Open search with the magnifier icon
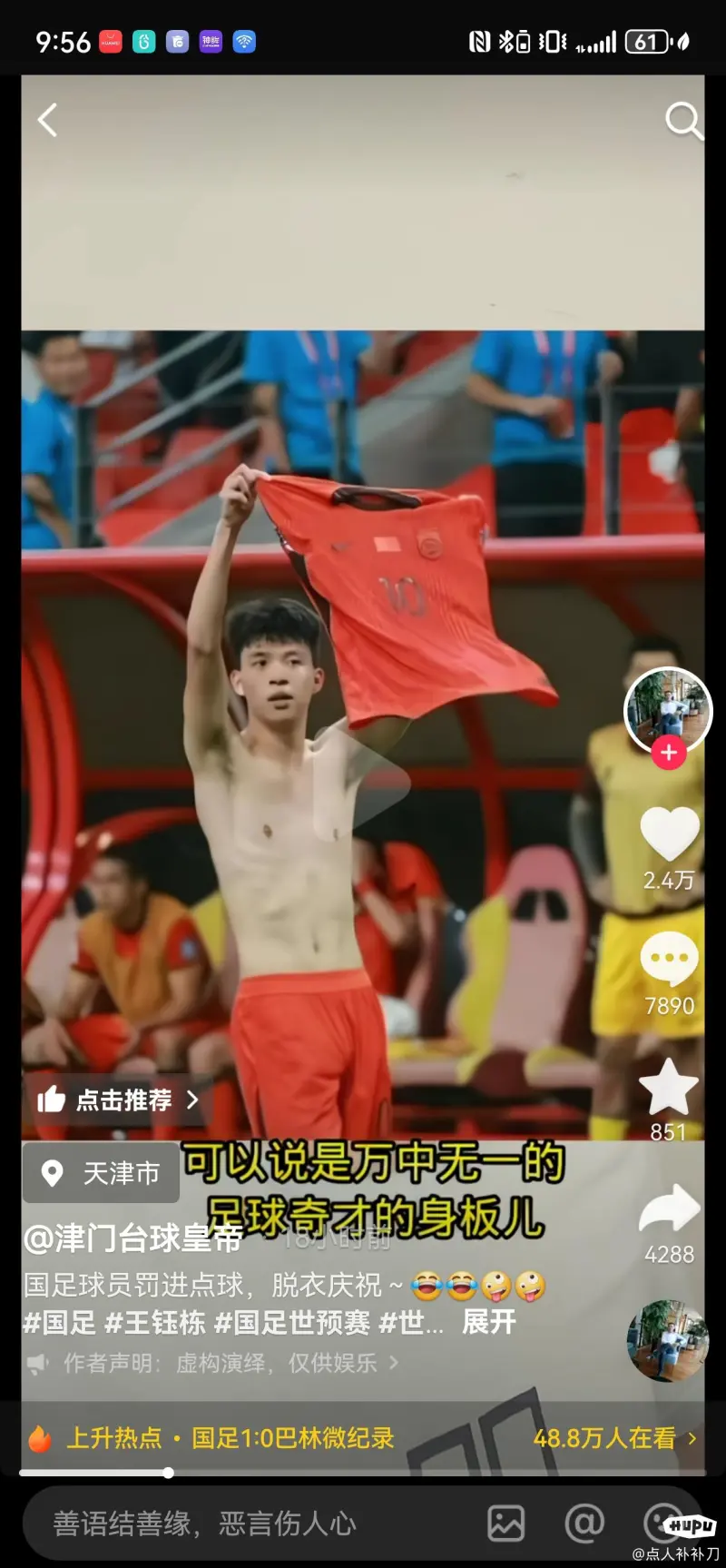Viewport: 726px width, 1568px height. 683,121
